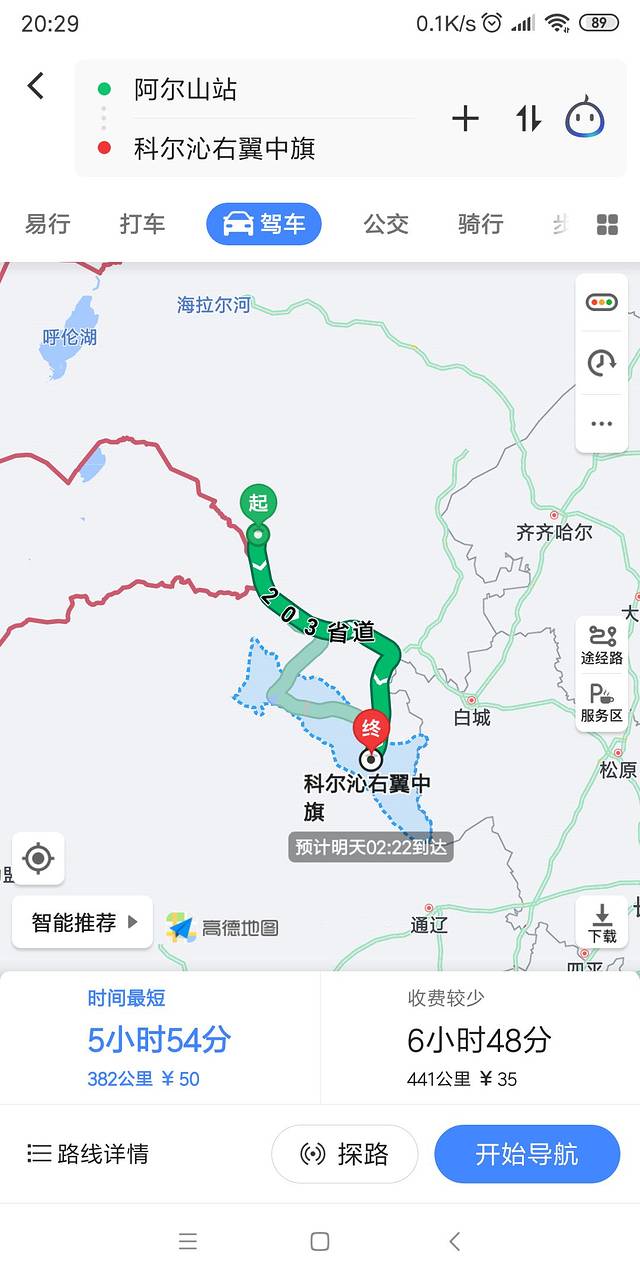
Task: Switch to the 易行 tab
Action: click(47, 224)
